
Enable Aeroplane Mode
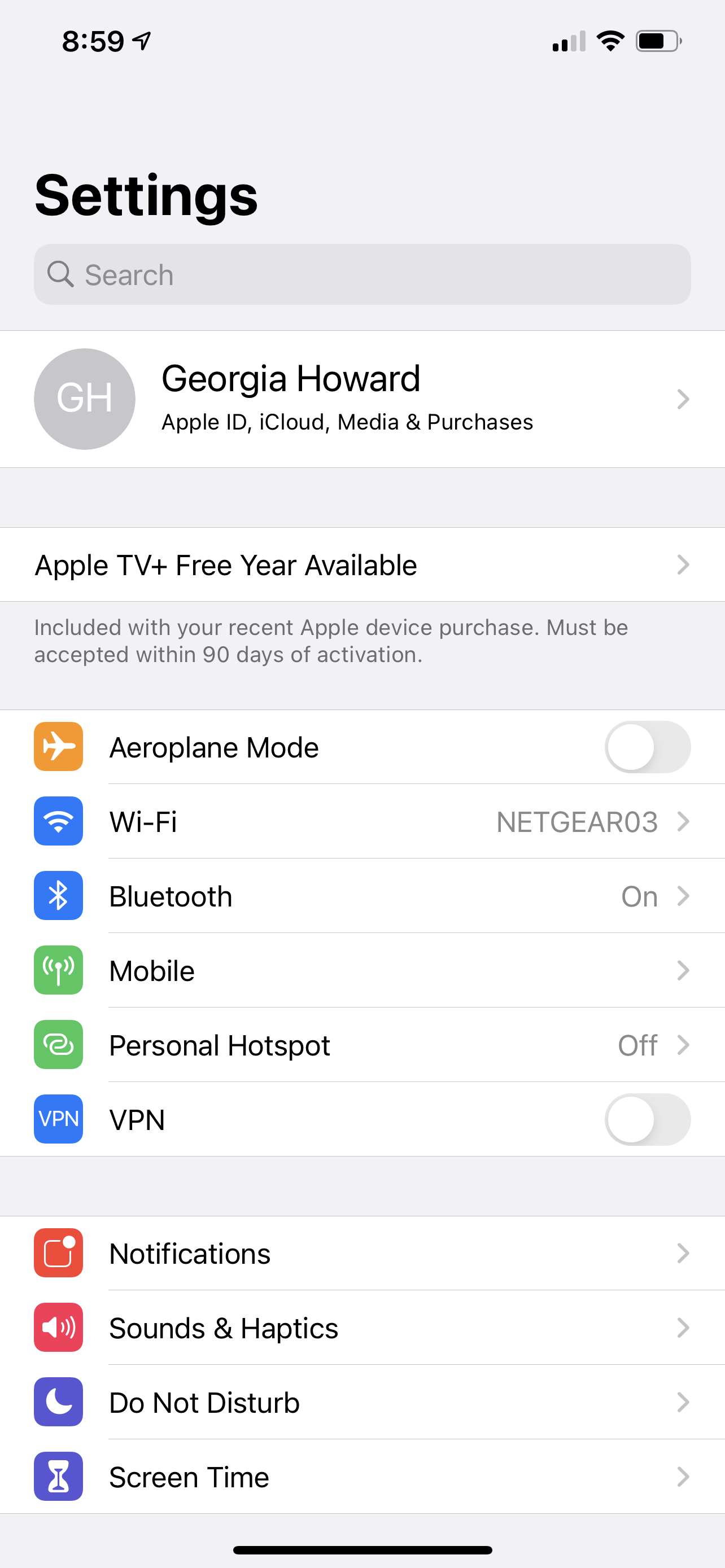[647, 747]
